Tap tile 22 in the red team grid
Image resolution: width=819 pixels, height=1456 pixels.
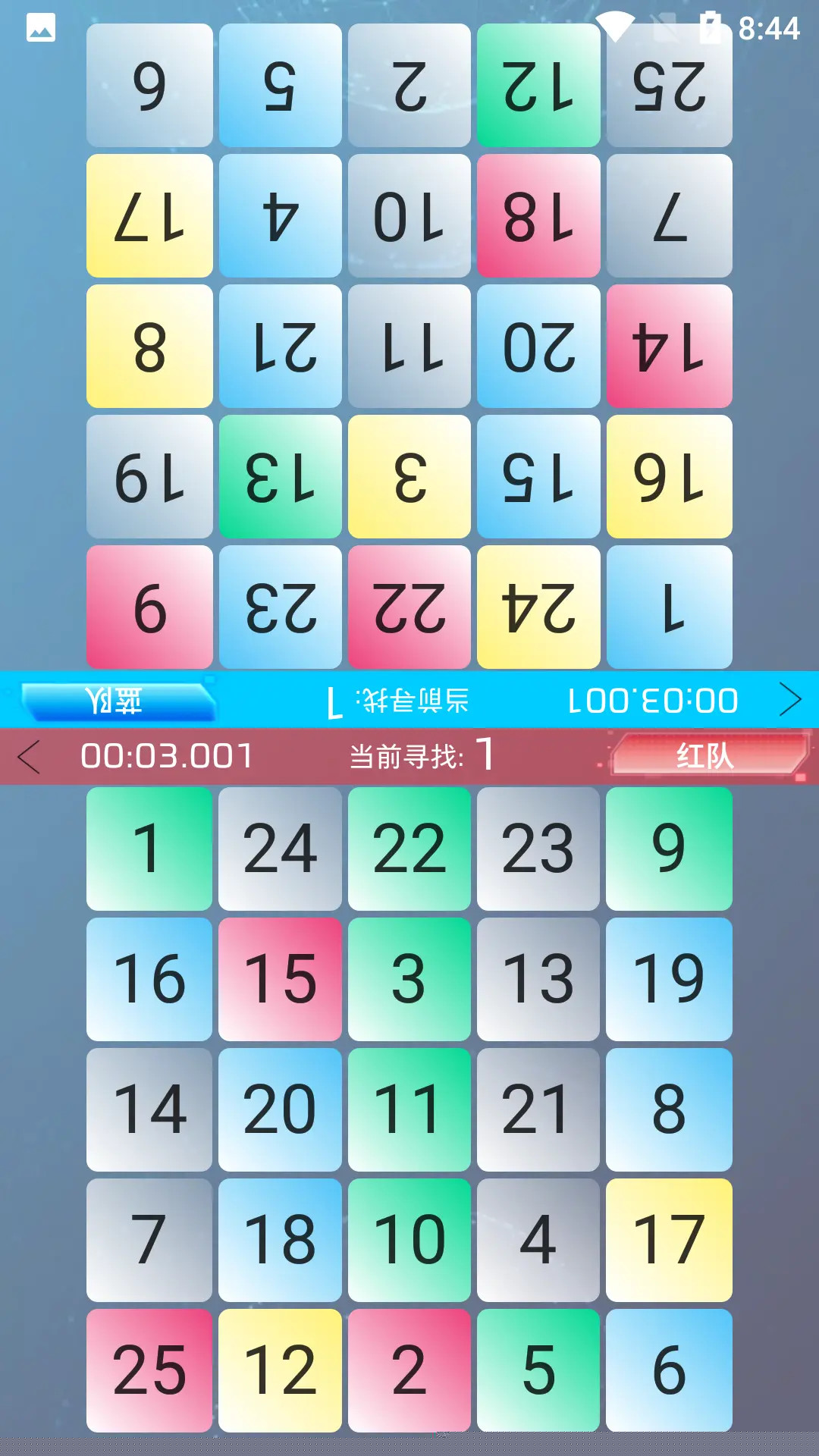(x=409, y=849)
